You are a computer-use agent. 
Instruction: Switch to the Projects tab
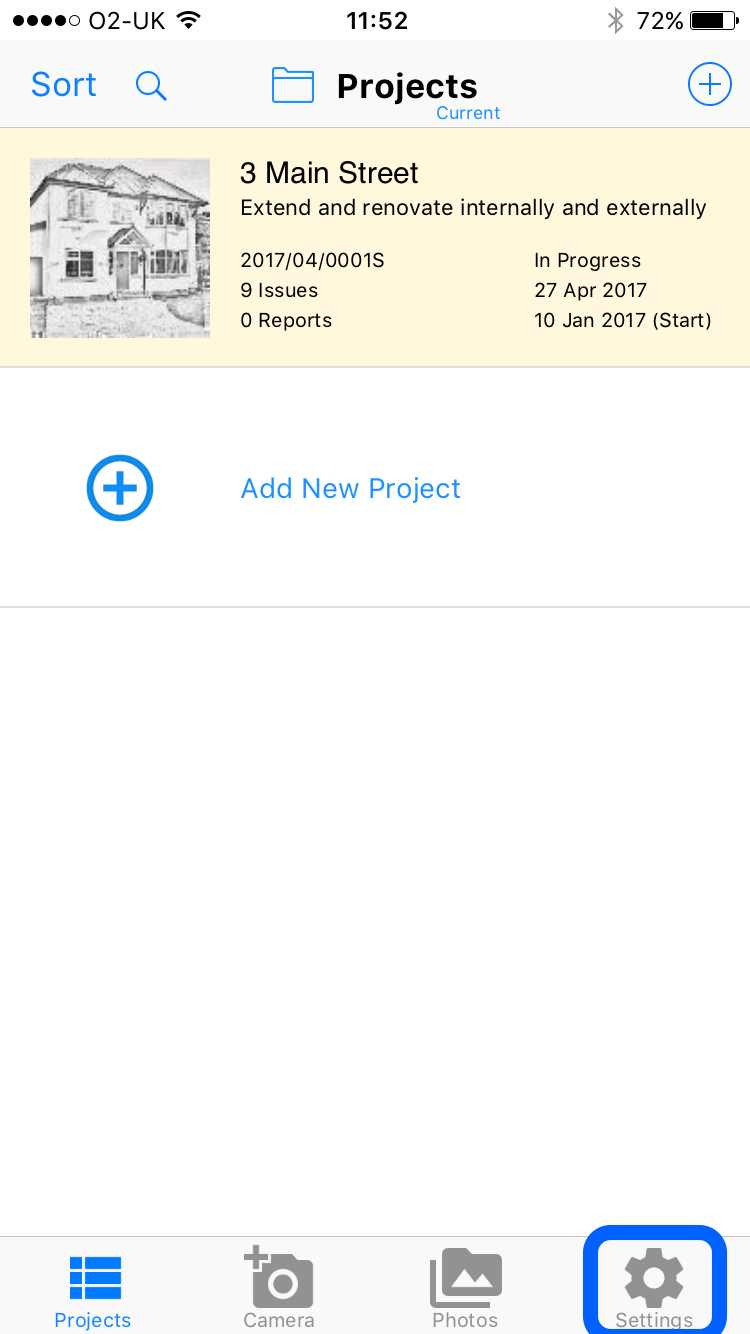[93, 1290]
